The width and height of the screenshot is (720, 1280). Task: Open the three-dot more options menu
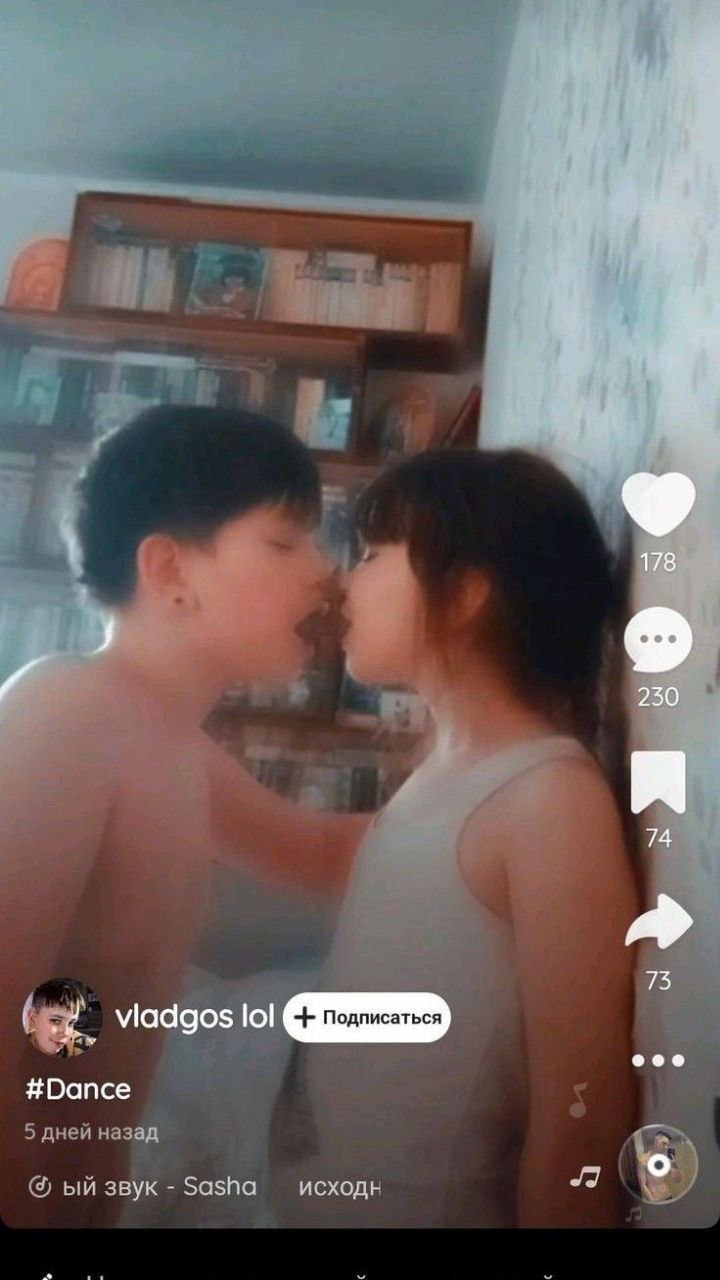point(658,1060)
